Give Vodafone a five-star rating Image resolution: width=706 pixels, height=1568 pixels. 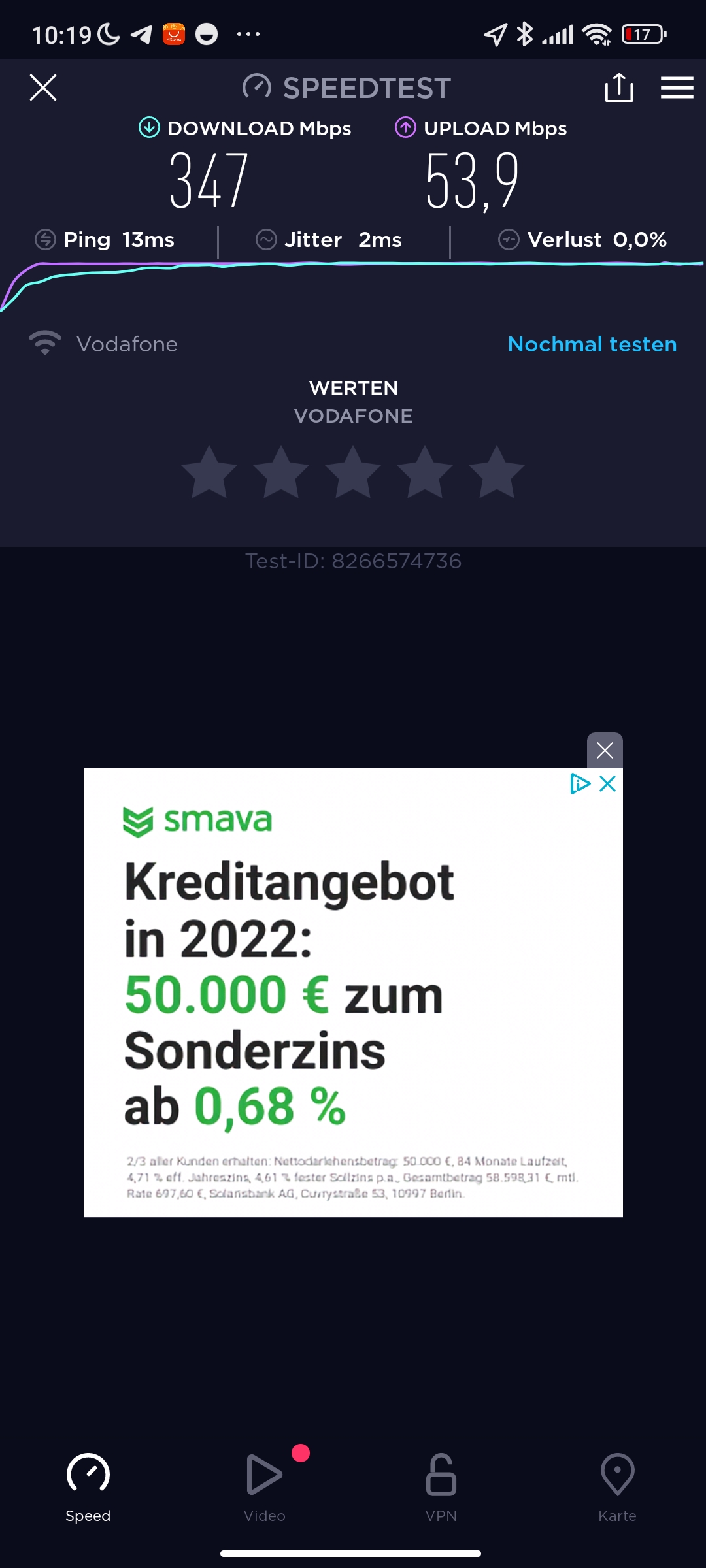(497, 472)
